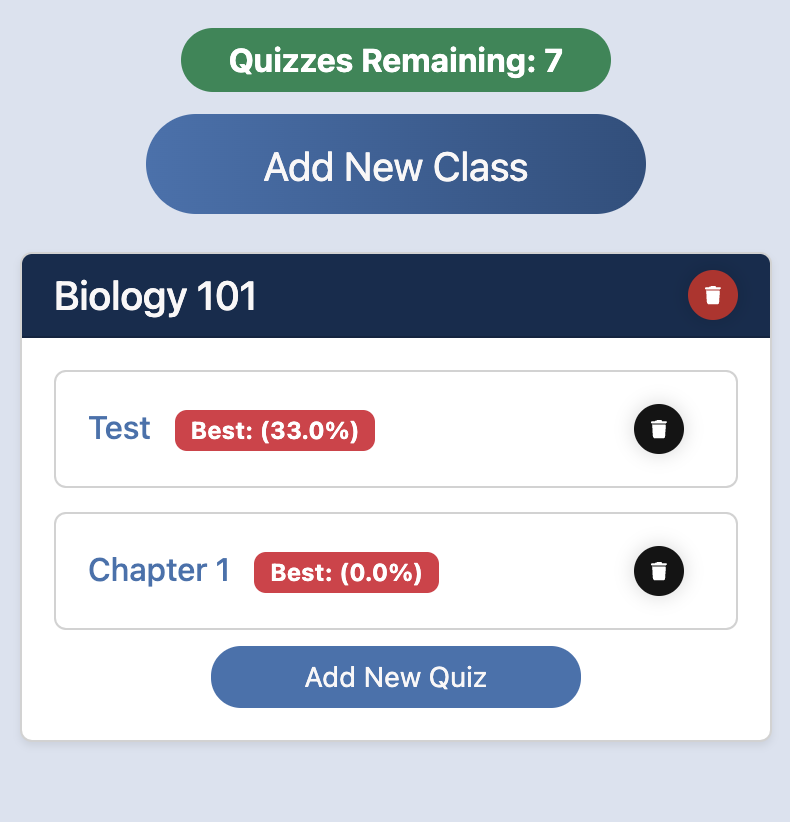Open the Chapter 1 quiz
This screenshot has width=790, height=822.
coord(159,571)
